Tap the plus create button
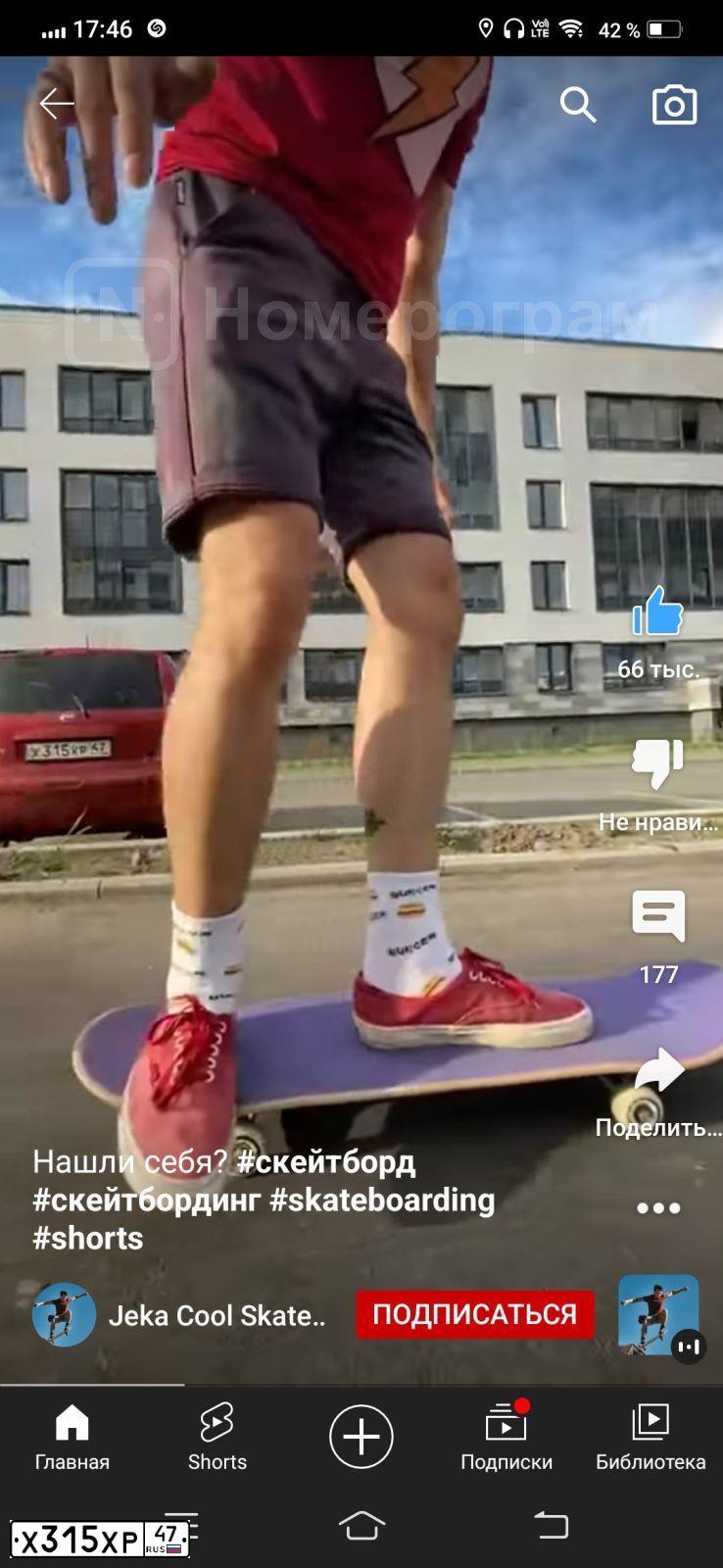 pos(361,1437)
